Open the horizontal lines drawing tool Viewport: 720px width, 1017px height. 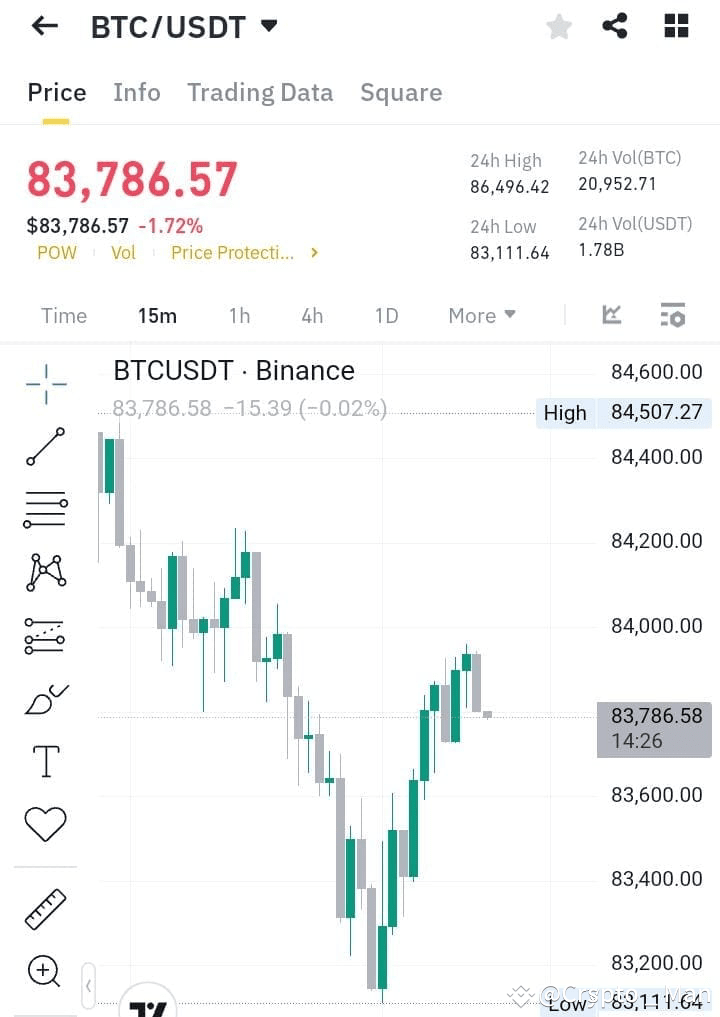pos(45,510)
